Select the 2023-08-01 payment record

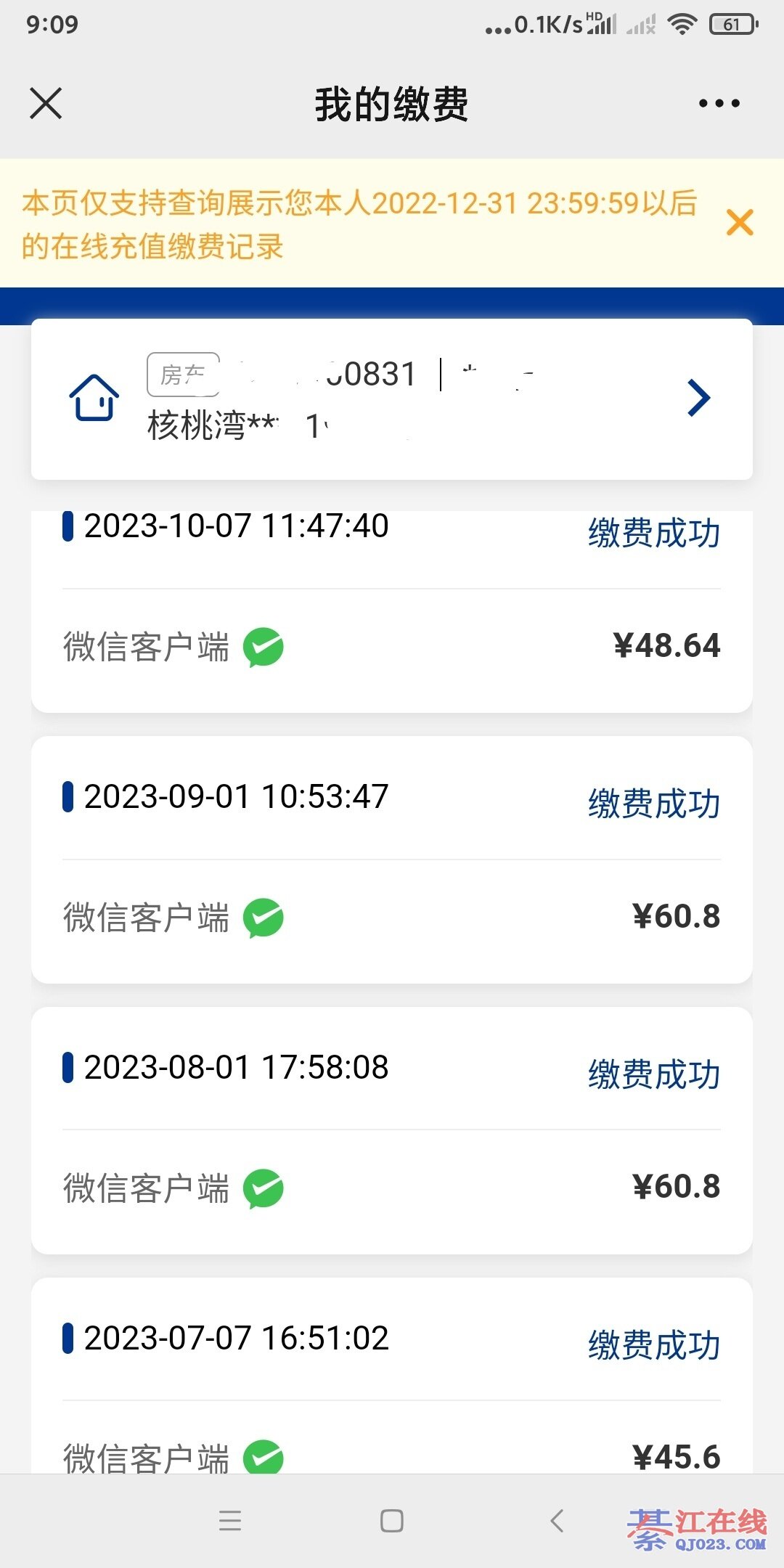pos(392,1130)
